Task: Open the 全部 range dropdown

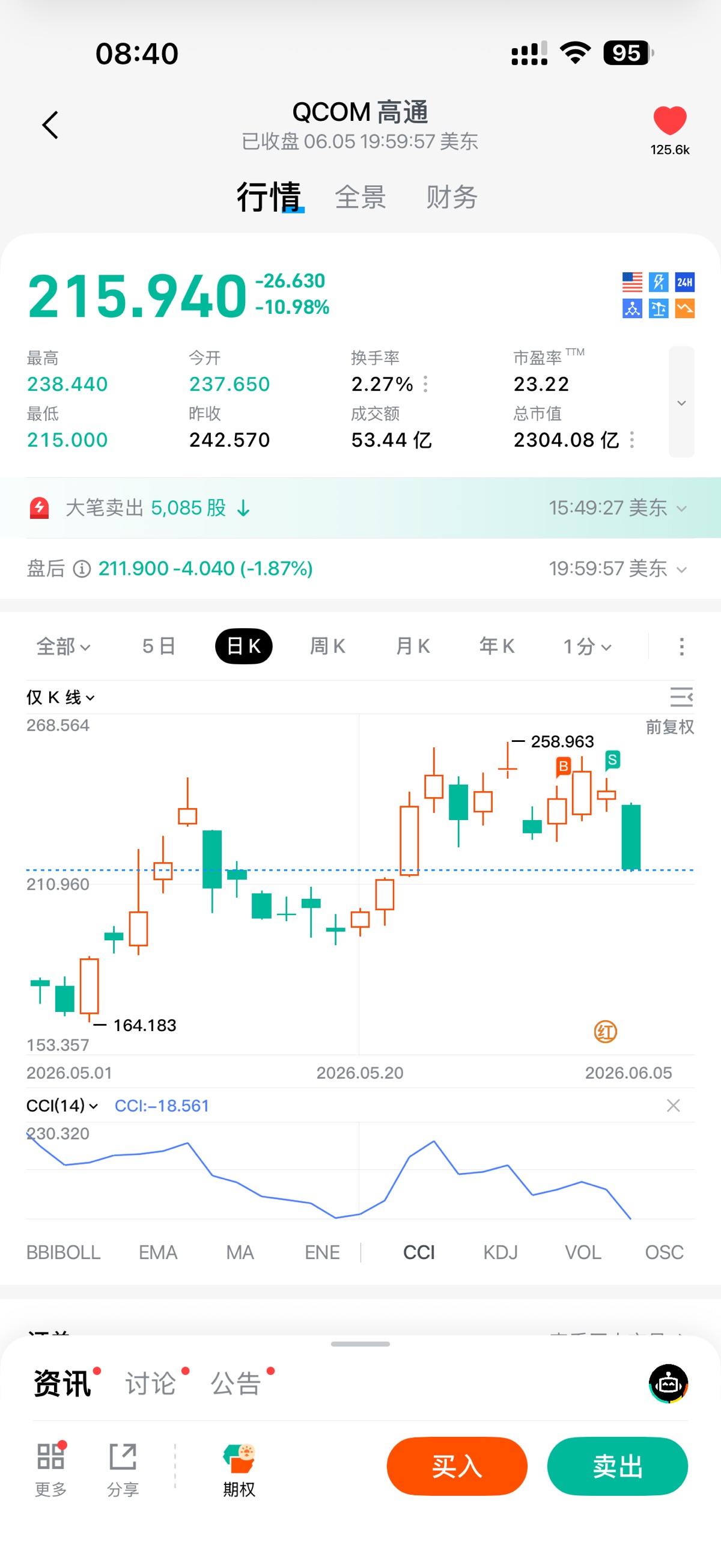Action: (x=63, y=646)
